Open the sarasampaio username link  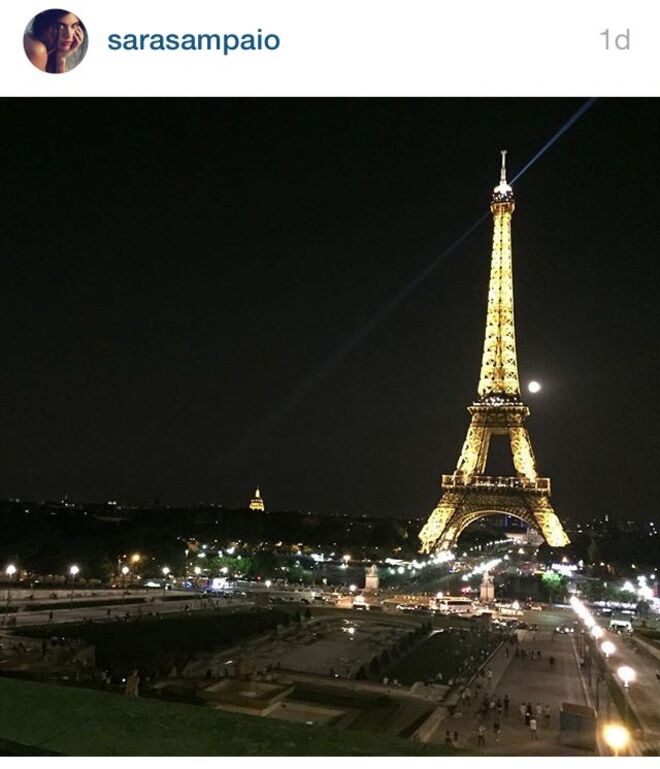coord(193,41)
